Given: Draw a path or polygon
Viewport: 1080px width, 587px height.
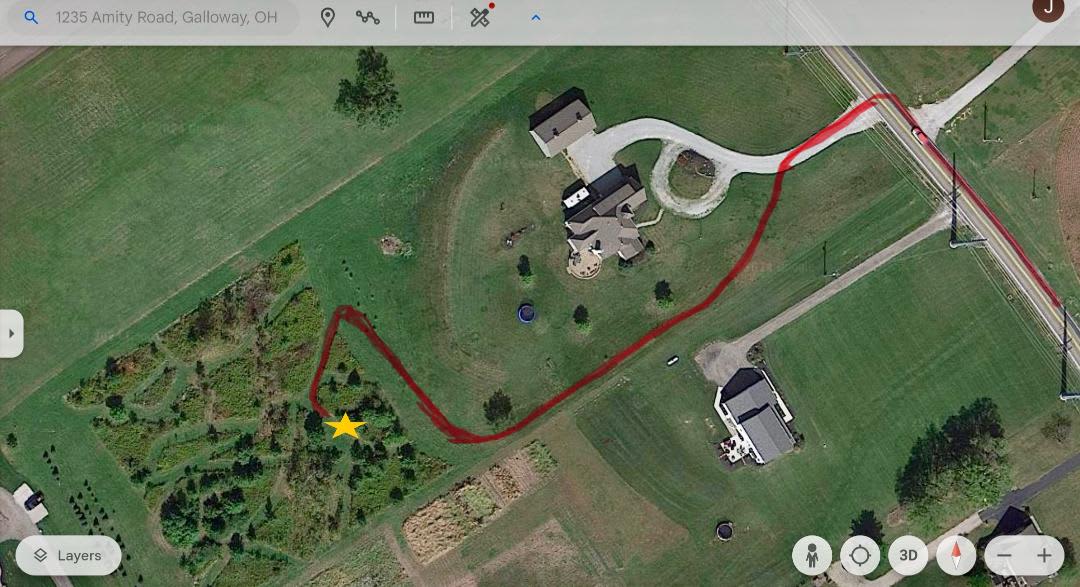Looking at the screenshot, I should 368,17.
